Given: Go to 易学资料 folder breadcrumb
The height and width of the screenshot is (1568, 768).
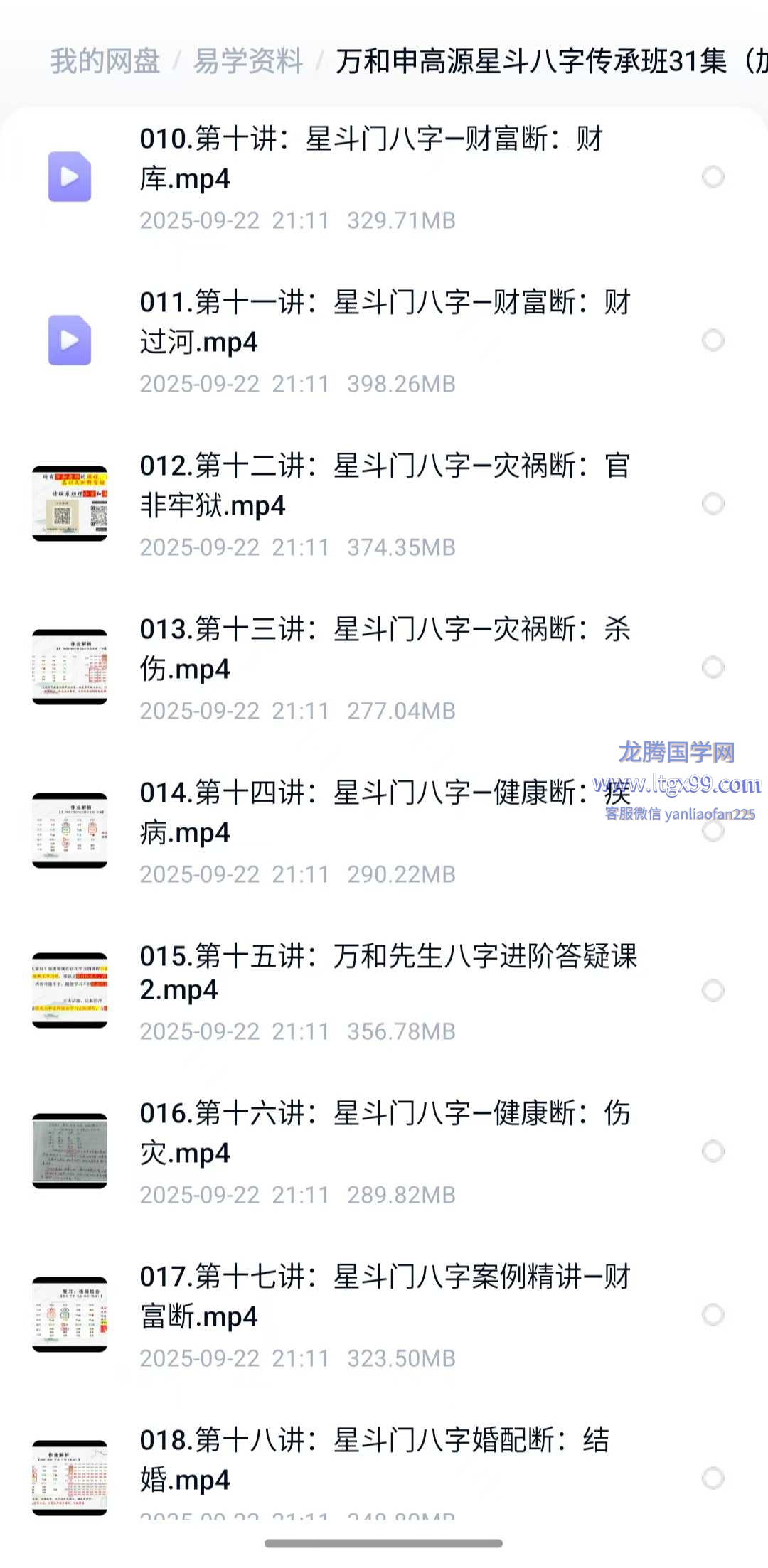Looking at the screenshot, I should click(x=248, y=61).
